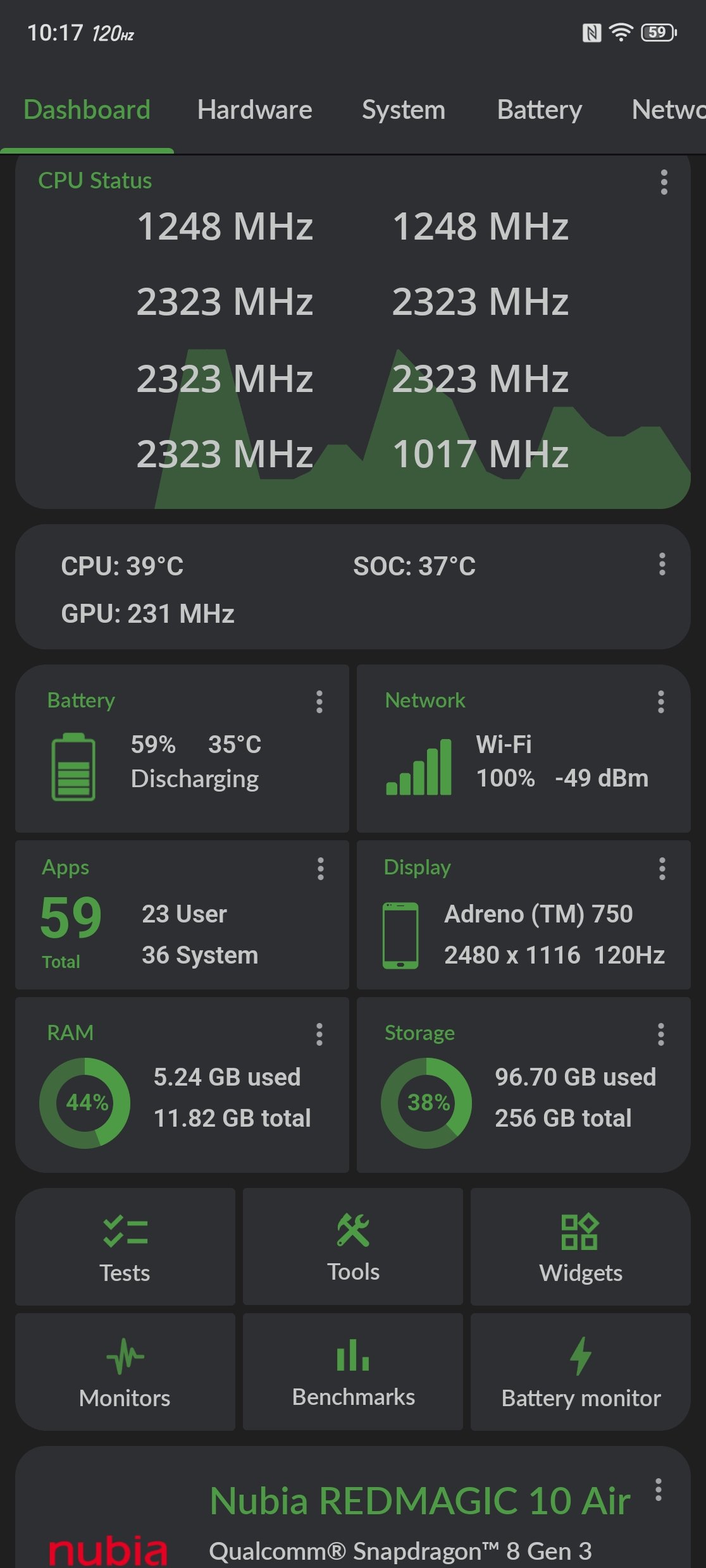
Task: Open the Display card with Adreno 750
Action: click(x=523, y=923)
